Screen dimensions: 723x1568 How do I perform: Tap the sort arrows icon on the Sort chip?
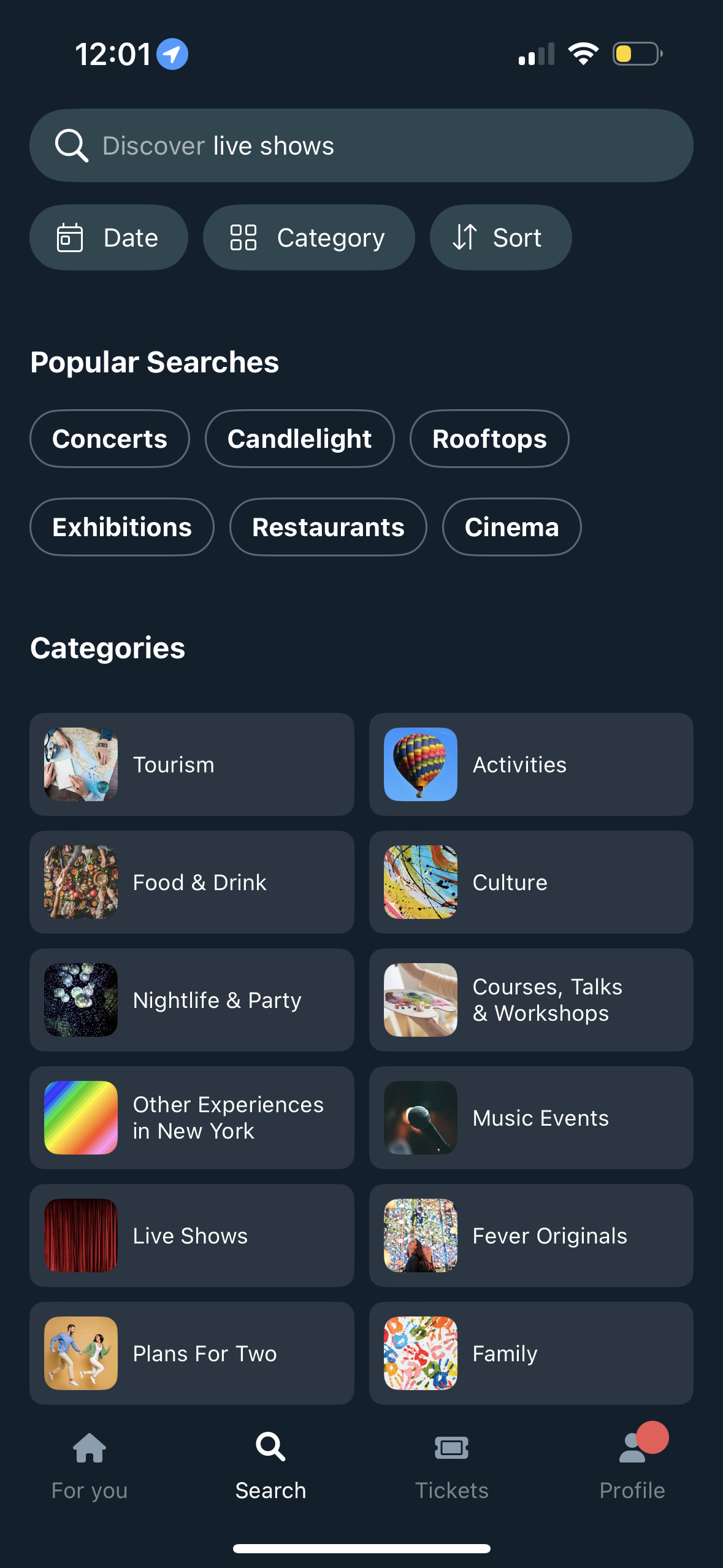[464, 237]
